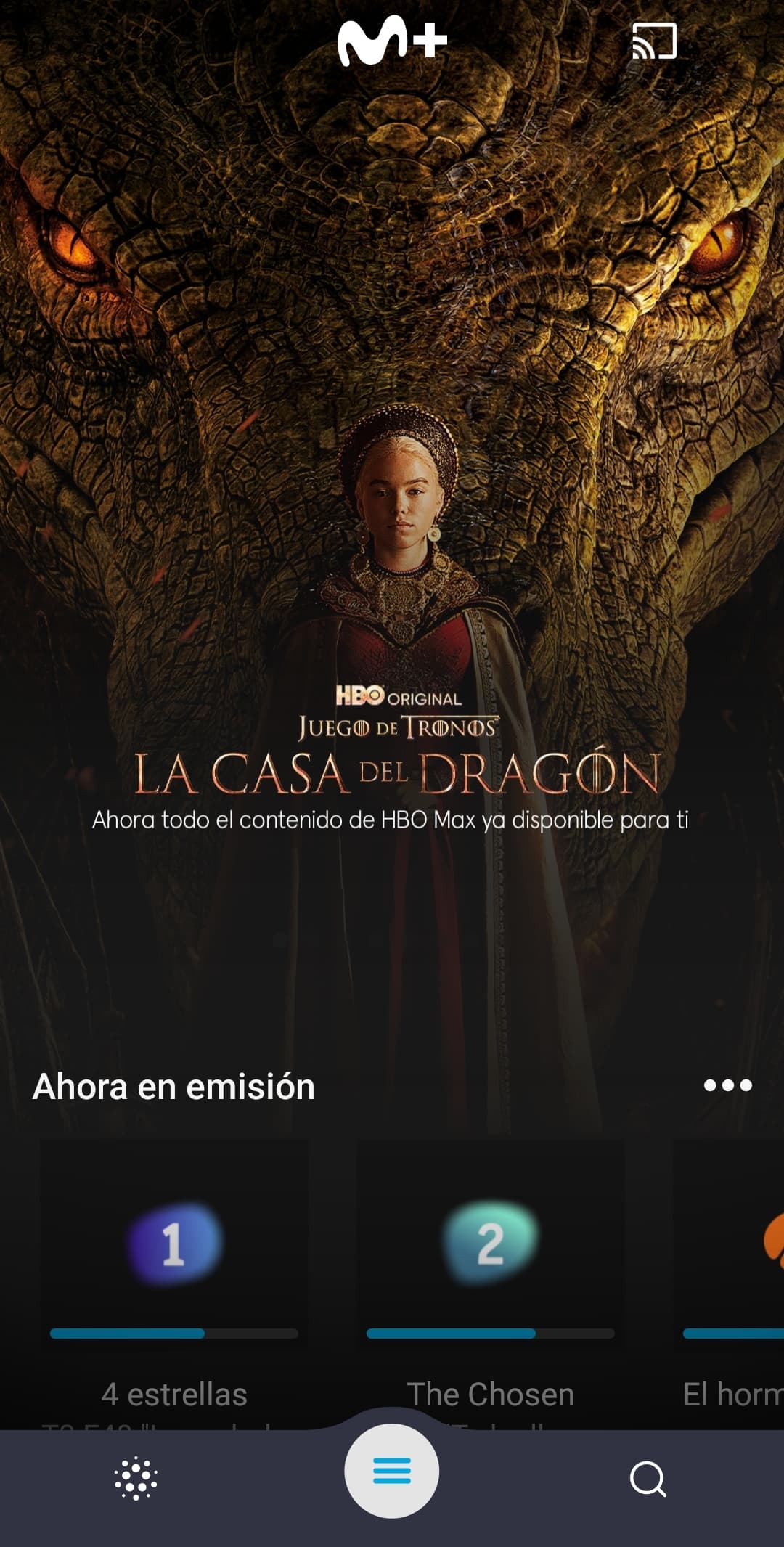
Task: Open the cast to device icon
Action: (x=654, y=41)
